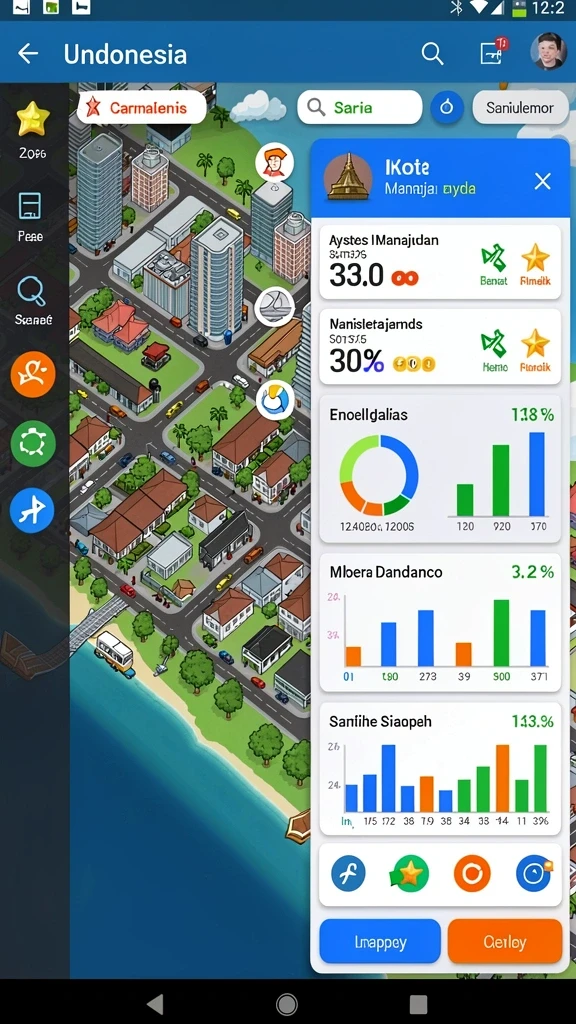Image resolution: width=576 pixels, height=1024 pixels.
Task: Open the Enoellgalias chart card
Action: click(440, 469)
